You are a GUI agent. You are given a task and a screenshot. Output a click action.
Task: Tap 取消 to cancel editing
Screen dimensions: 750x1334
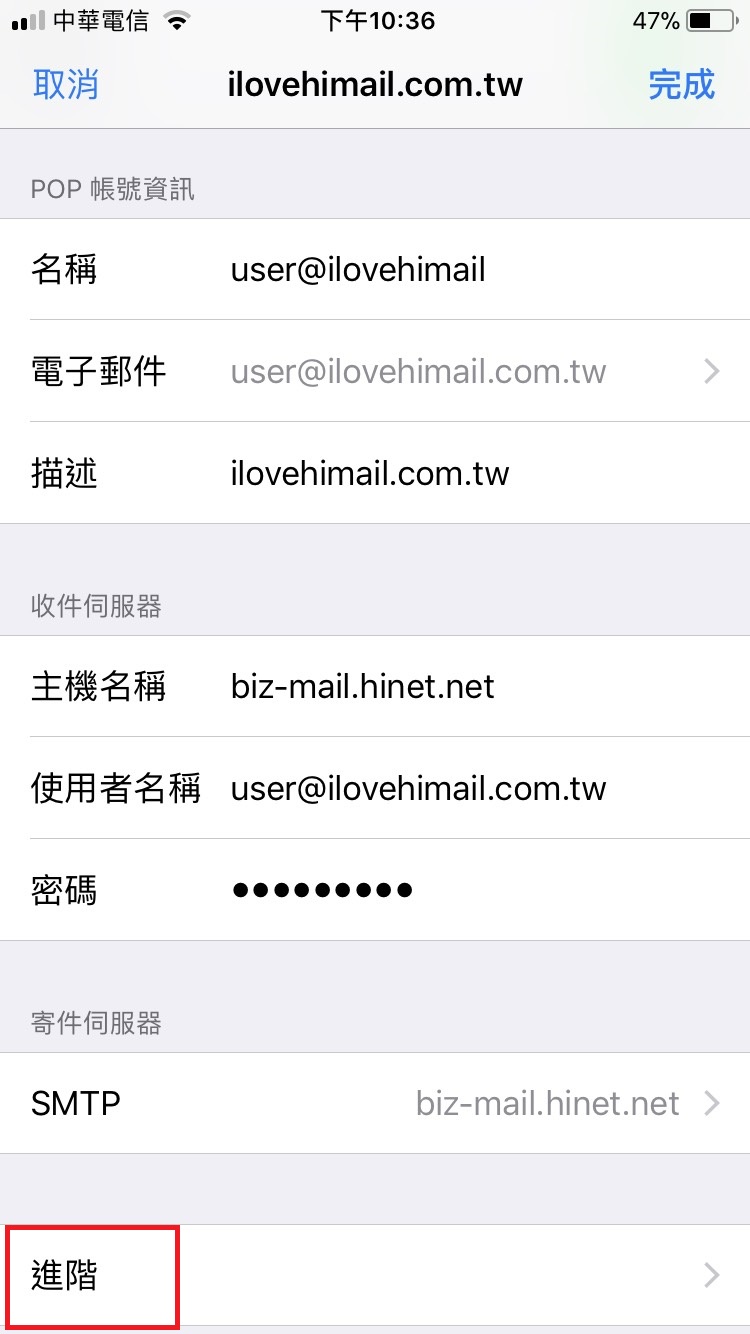tap(65, 84)
